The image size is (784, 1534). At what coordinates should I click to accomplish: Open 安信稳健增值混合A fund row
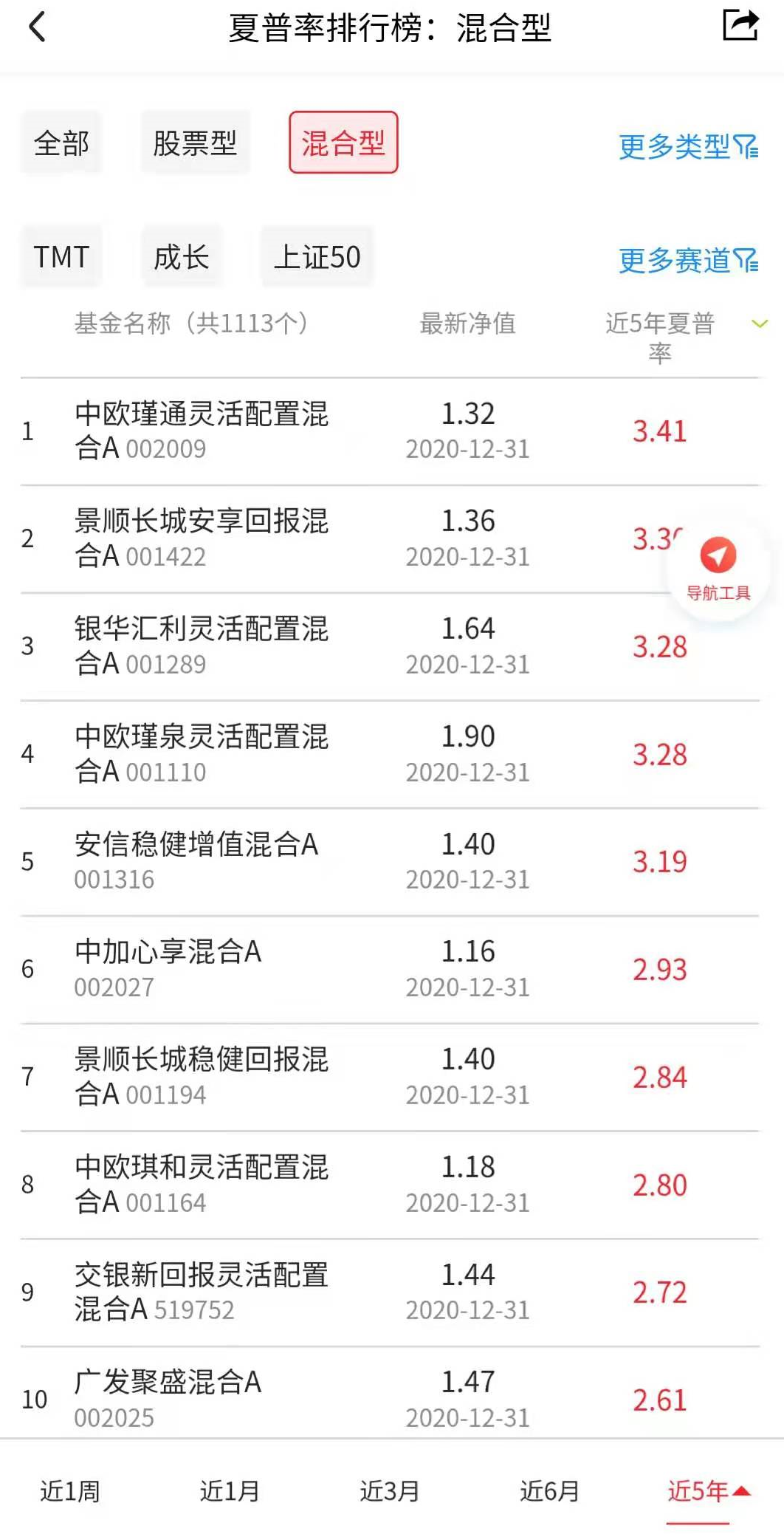click(x=196, y=860)
